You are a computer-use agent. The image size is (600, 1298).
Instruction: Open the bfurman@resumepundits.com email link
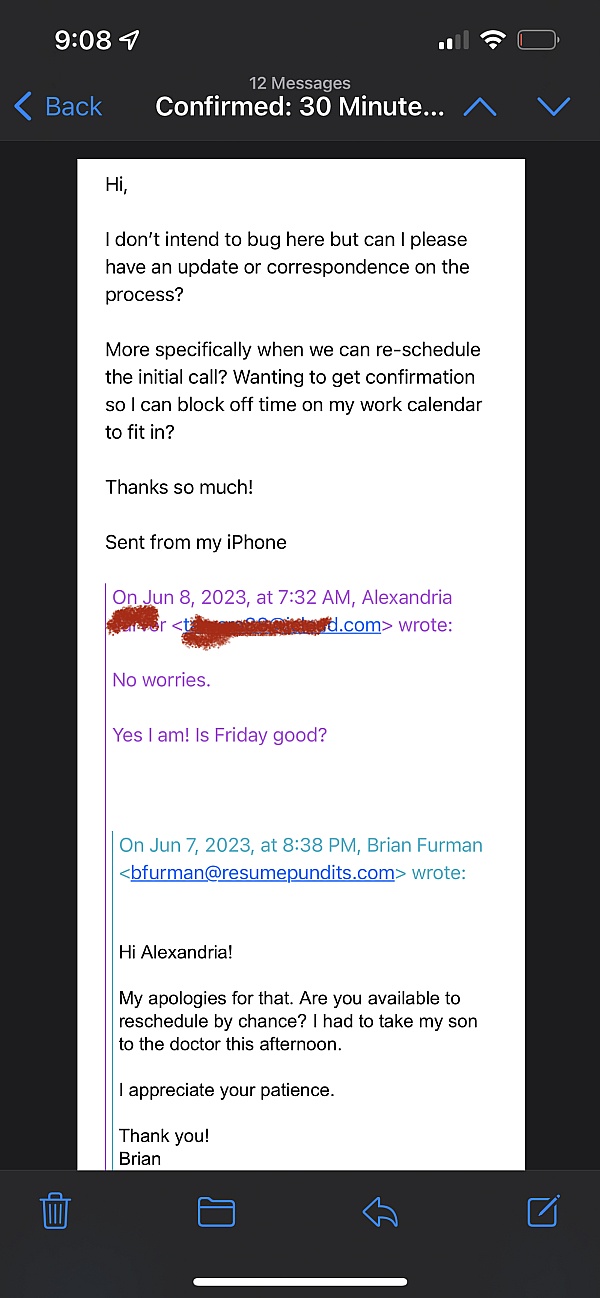(x=262, y=872)
